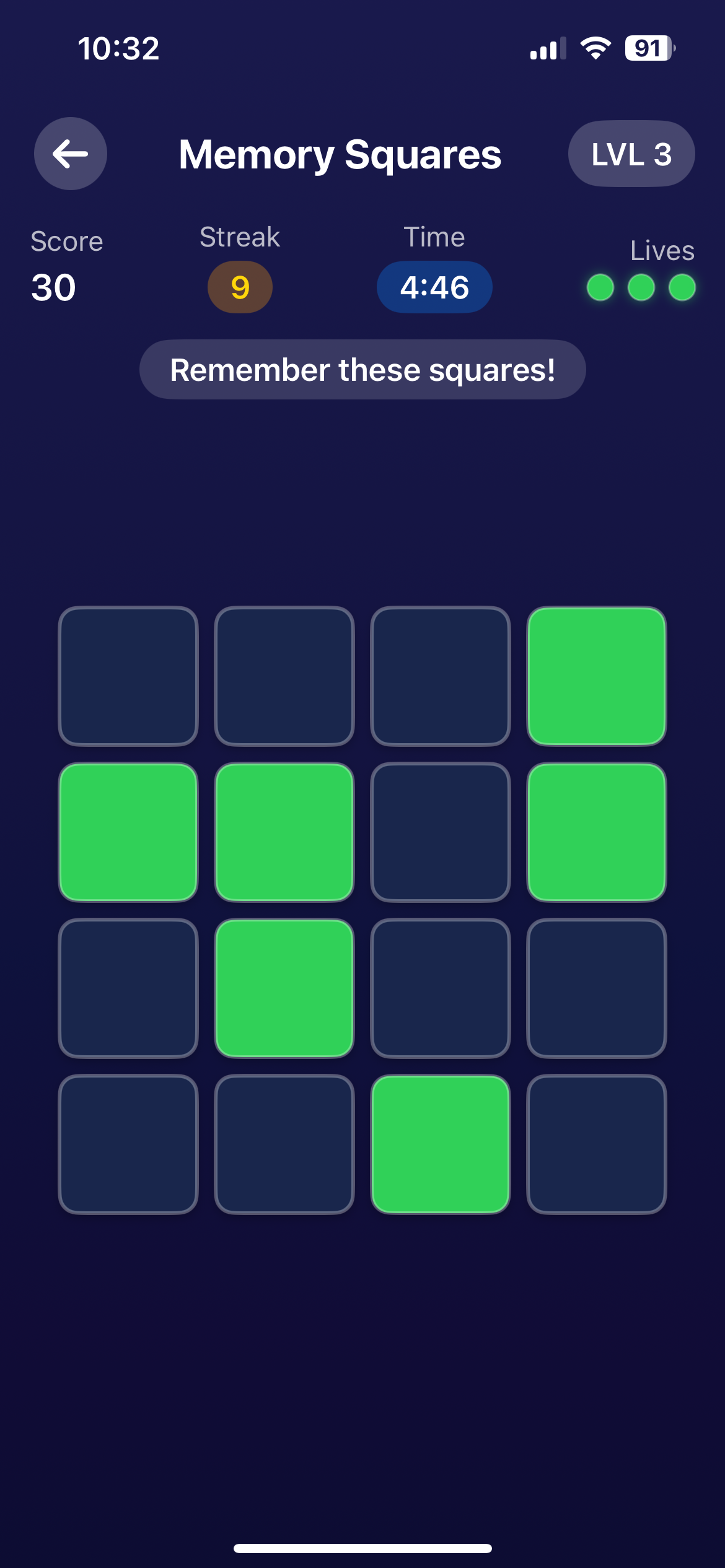
Task: Tap the first green life indicator
Action: tap(600, 287)
